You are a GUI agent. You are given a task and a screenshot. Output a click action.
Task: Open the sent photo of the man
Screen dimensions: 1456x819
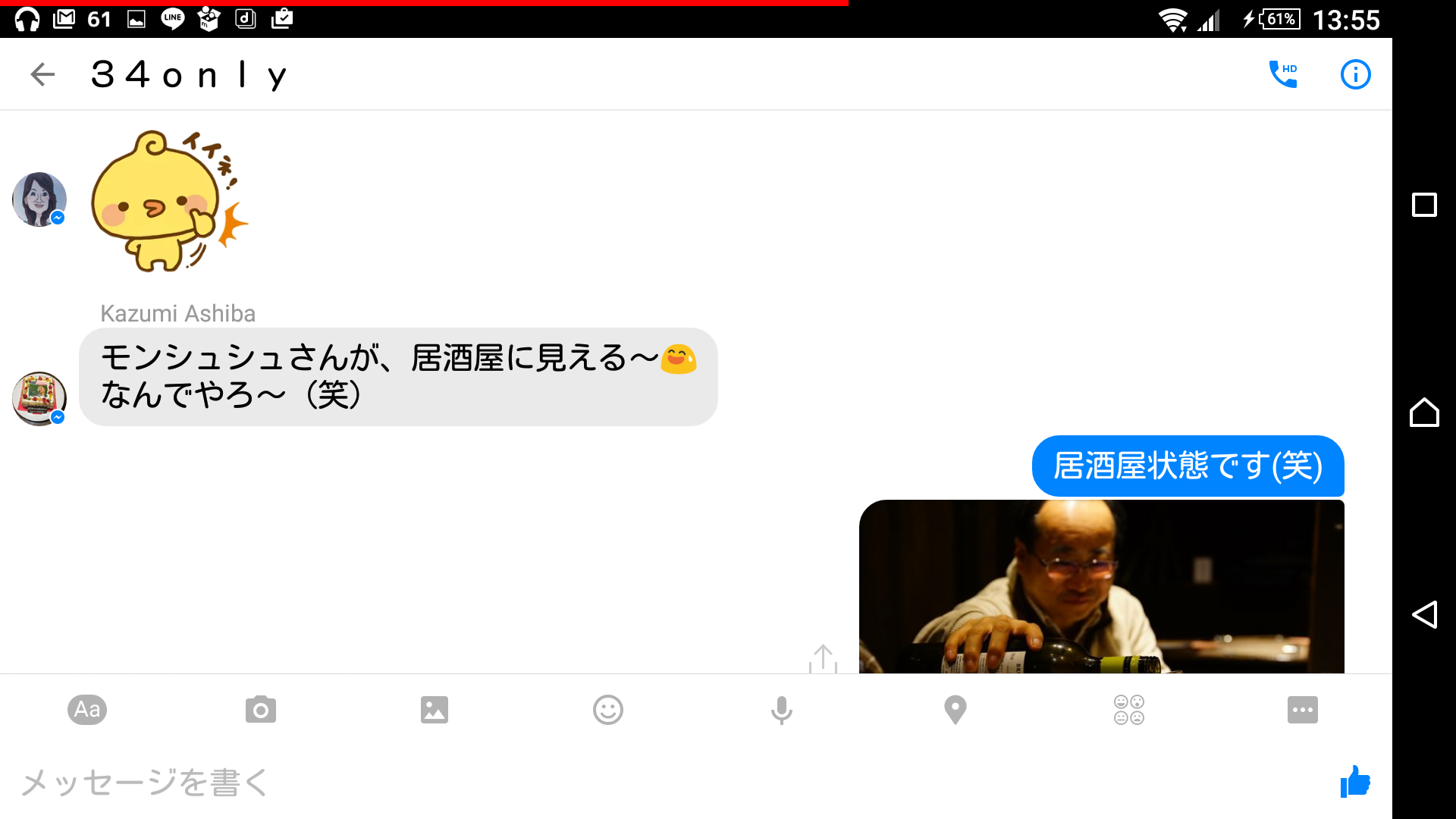(1101, 587)
